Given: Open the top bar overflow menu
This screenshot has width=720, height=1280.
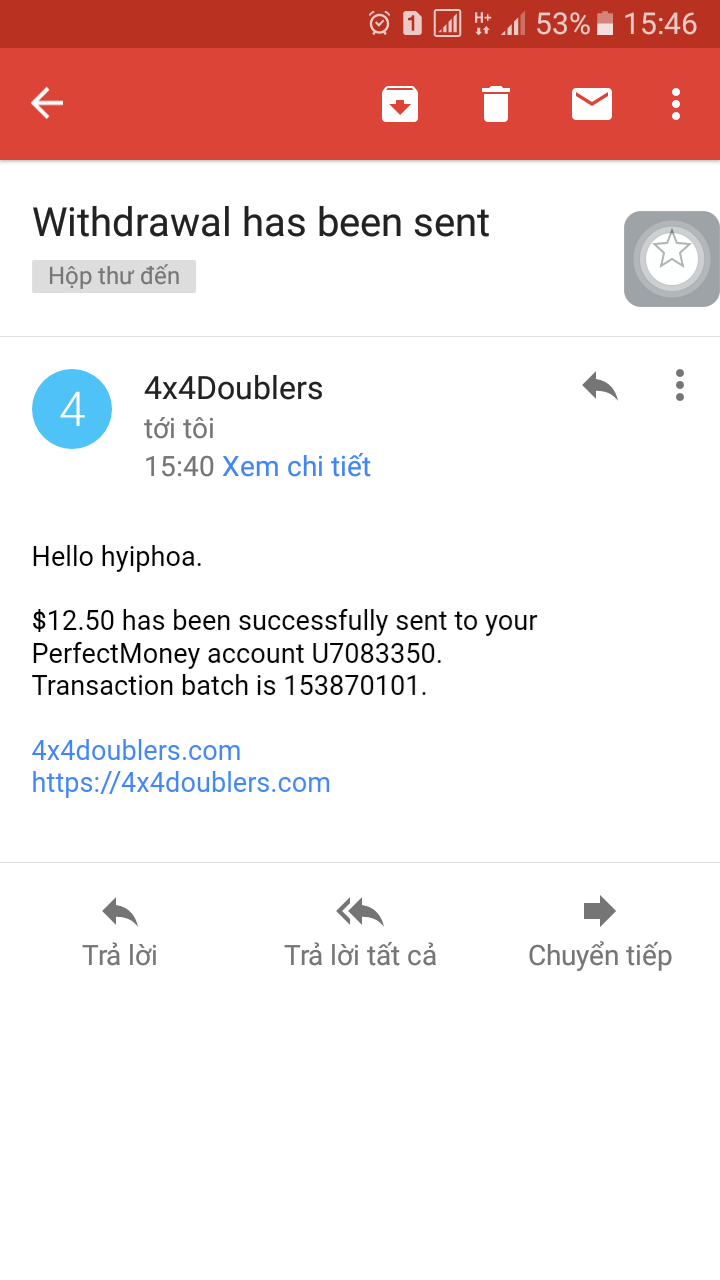Looking at the screenshot, I should tap(676, 104).
